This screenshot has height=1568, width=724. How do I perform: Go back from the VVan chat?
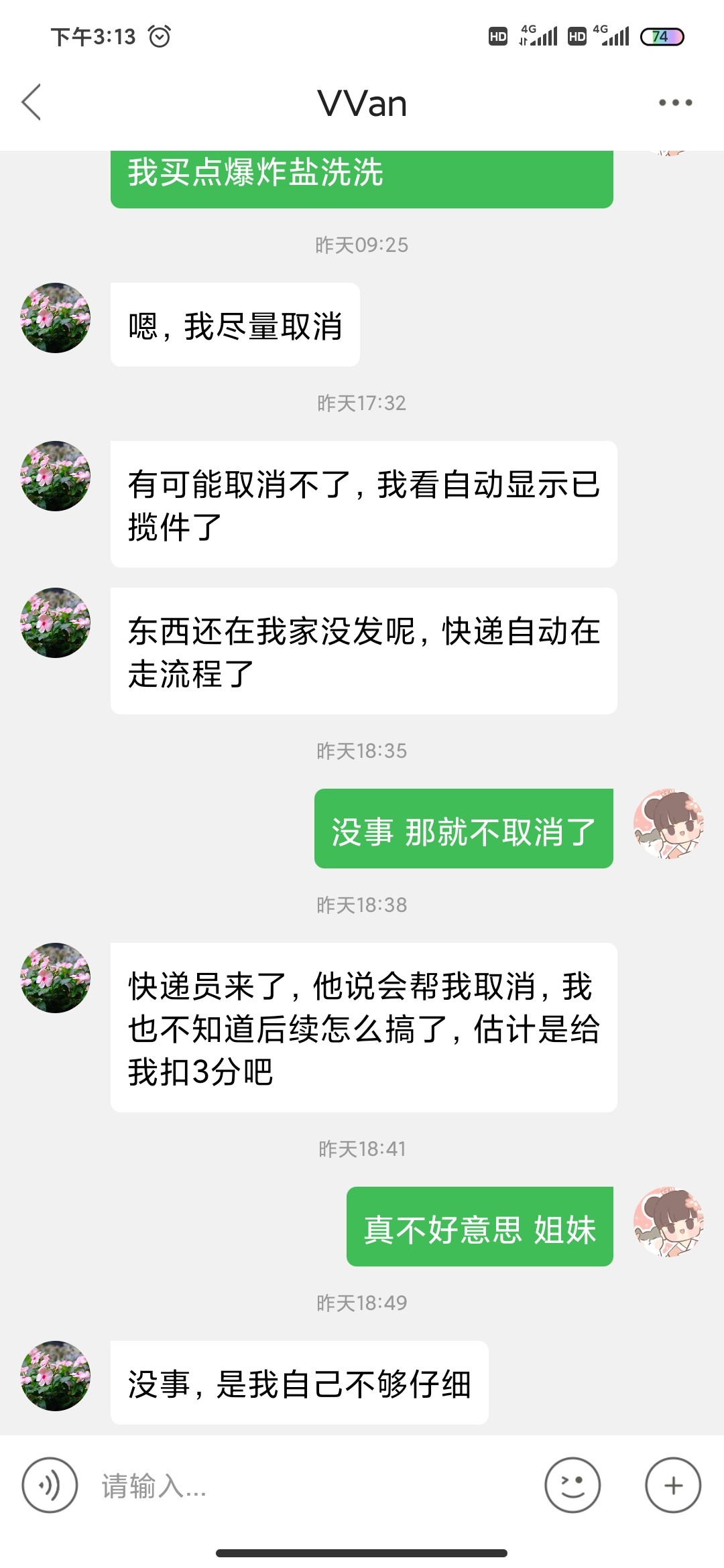32,103
